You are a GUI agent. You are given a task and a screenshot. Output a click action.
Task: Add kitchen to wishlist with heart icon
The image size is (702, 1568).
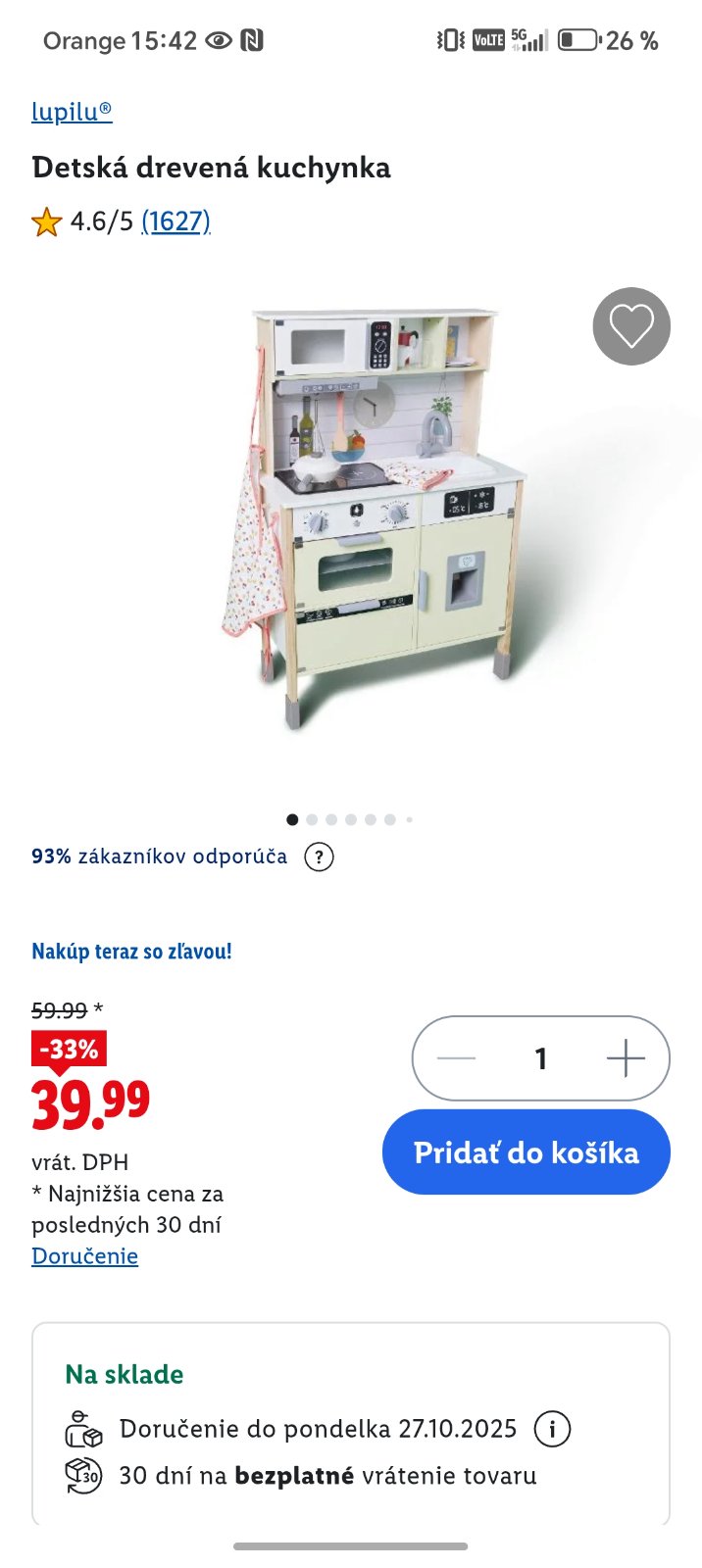pos(630,326)
